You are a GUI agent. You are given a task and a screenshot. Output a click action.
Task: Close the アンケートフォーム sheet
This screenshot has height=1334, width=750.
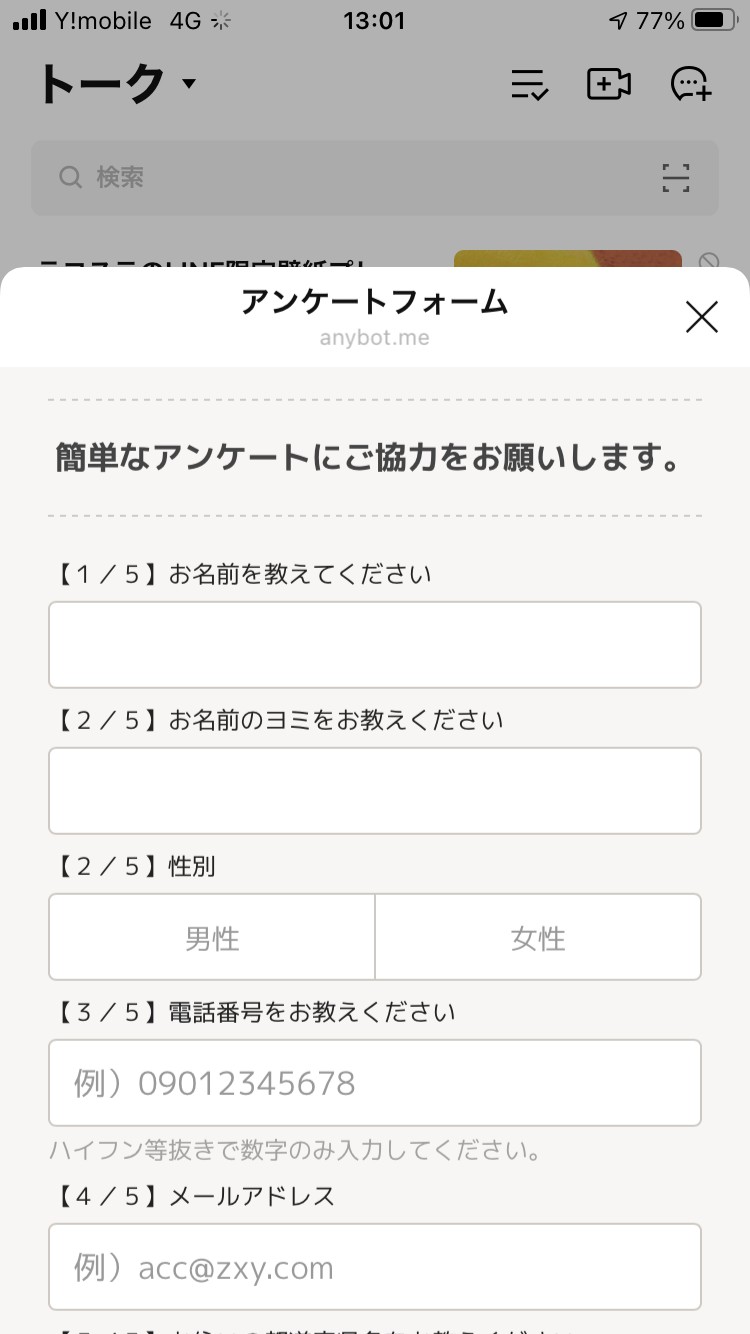click(x=702, y=317)
